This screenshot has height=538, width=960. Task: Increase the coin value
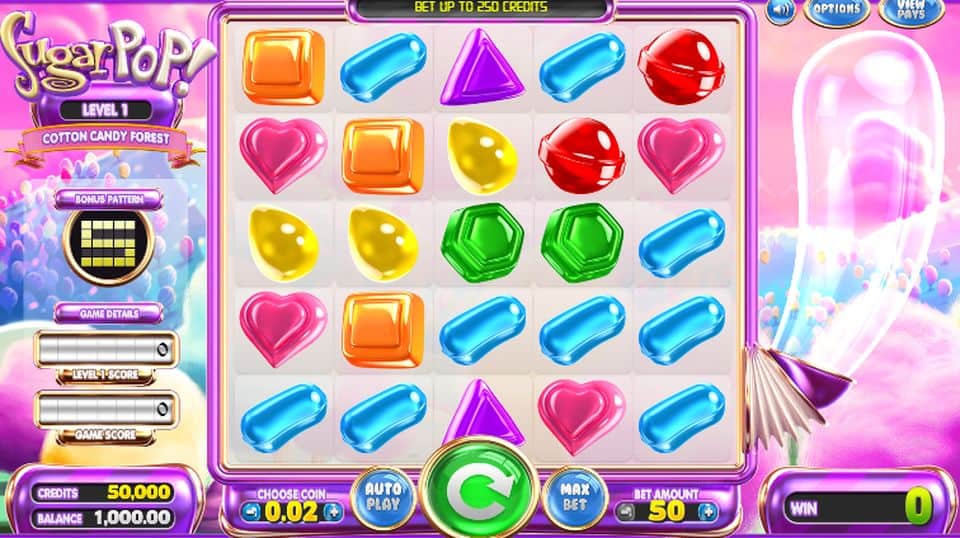(x=333, y=511)
